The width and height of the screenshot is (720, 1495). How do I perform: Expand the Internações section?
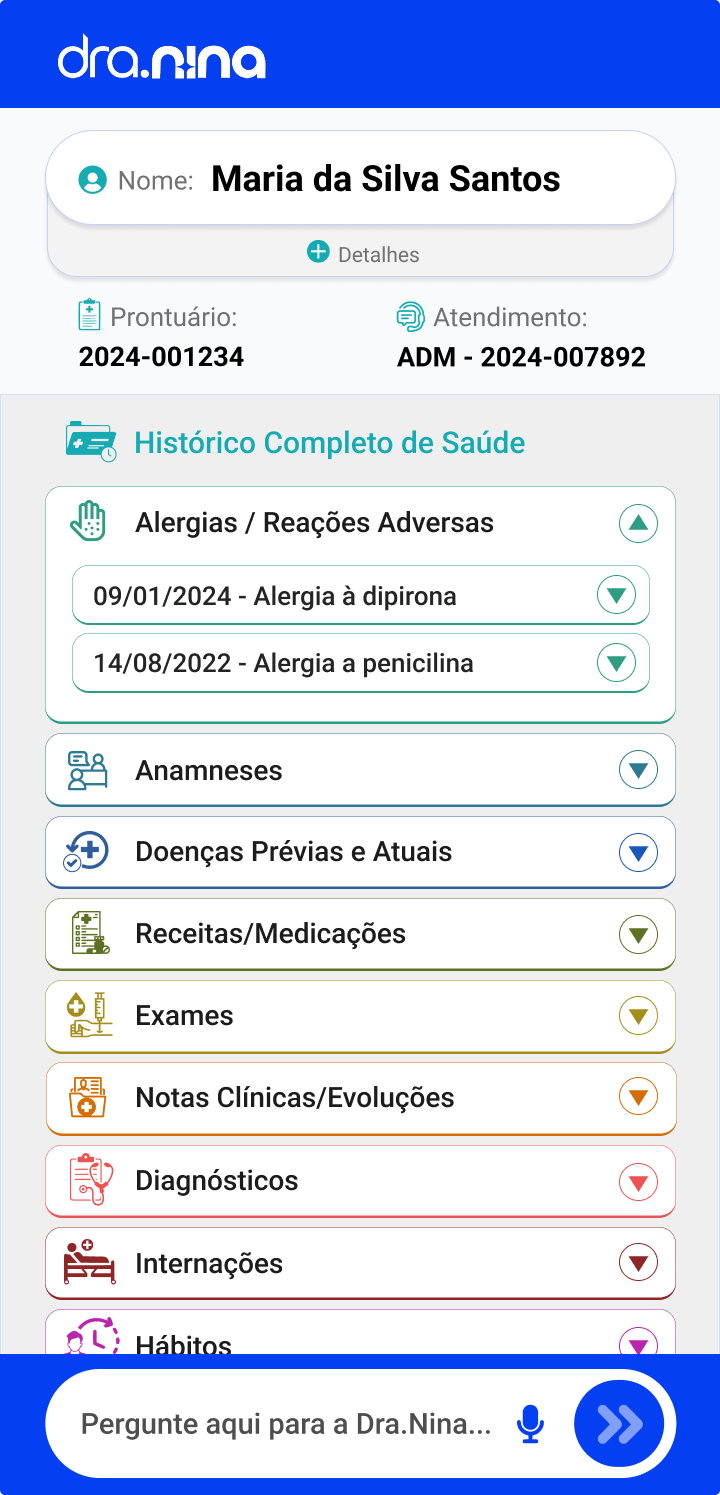(638, 1263)
